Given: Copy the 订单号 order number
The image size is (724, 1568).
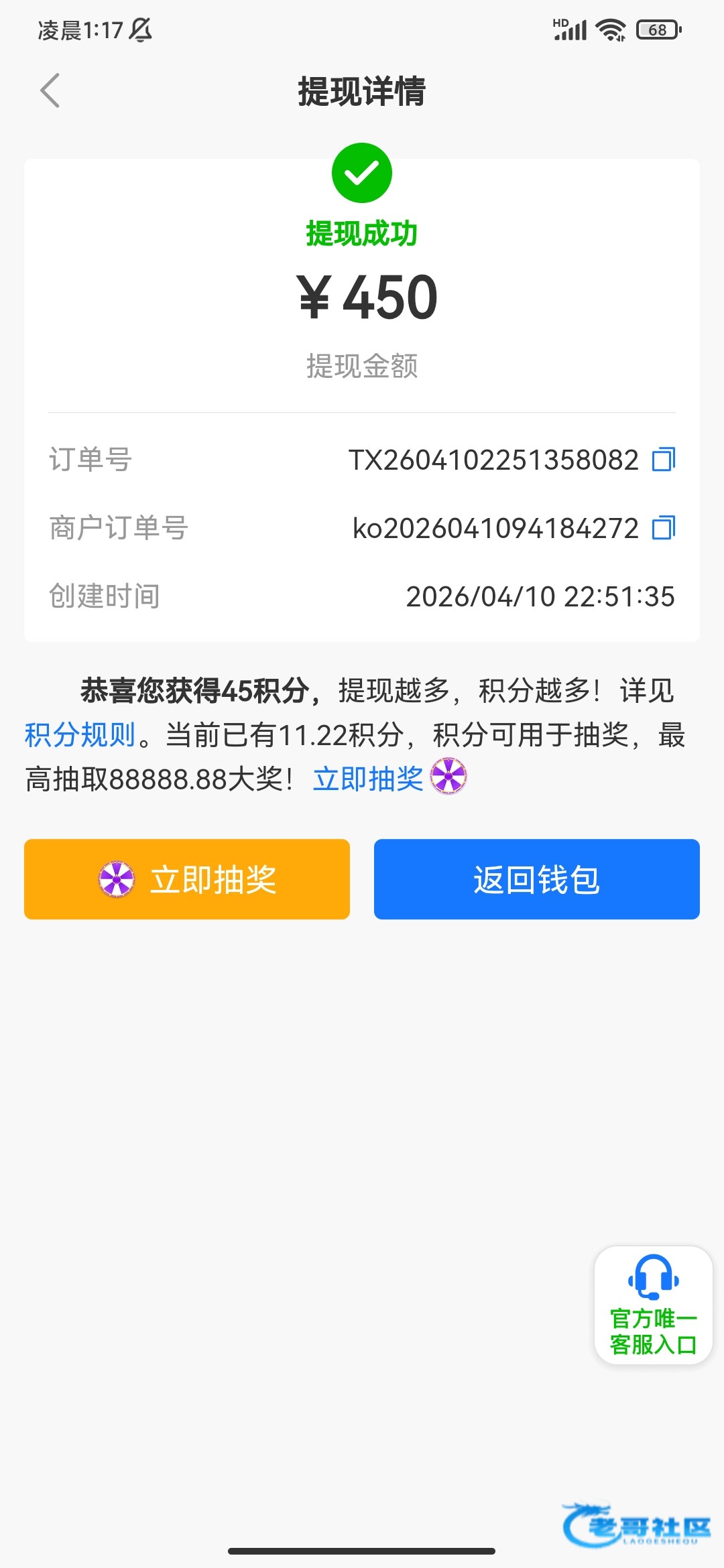Looking at the screenshot, I should [664, 460].
